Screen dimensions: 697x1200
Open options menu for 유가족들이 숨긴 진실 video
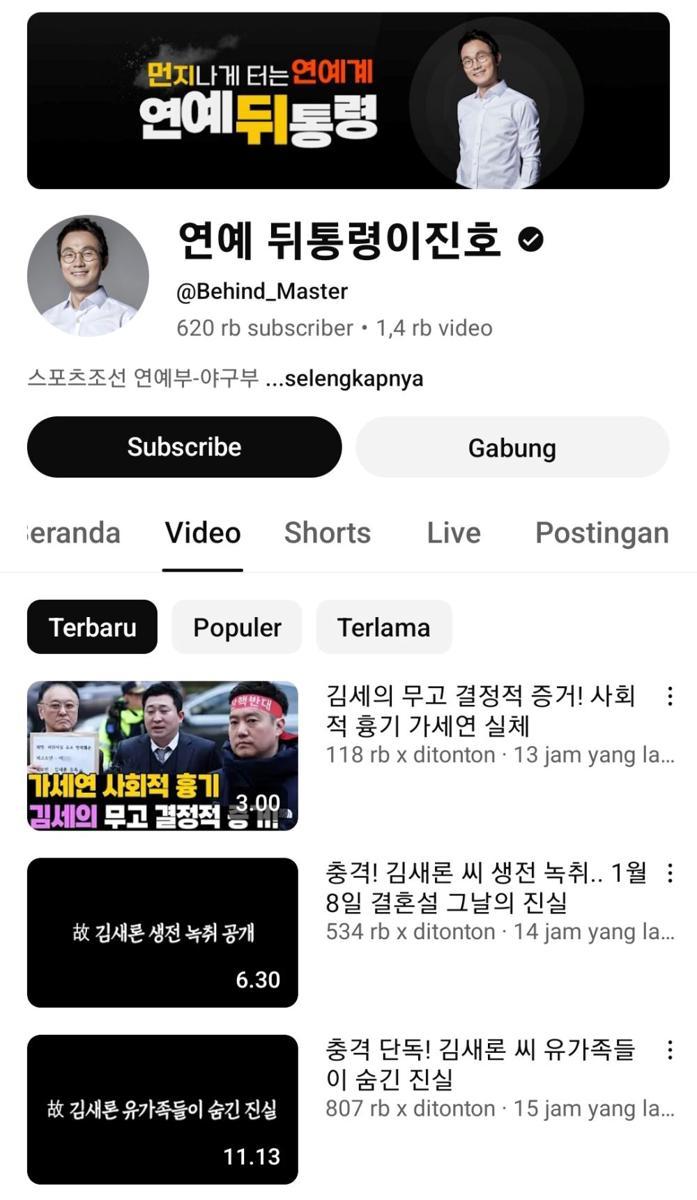(670, 1051)
